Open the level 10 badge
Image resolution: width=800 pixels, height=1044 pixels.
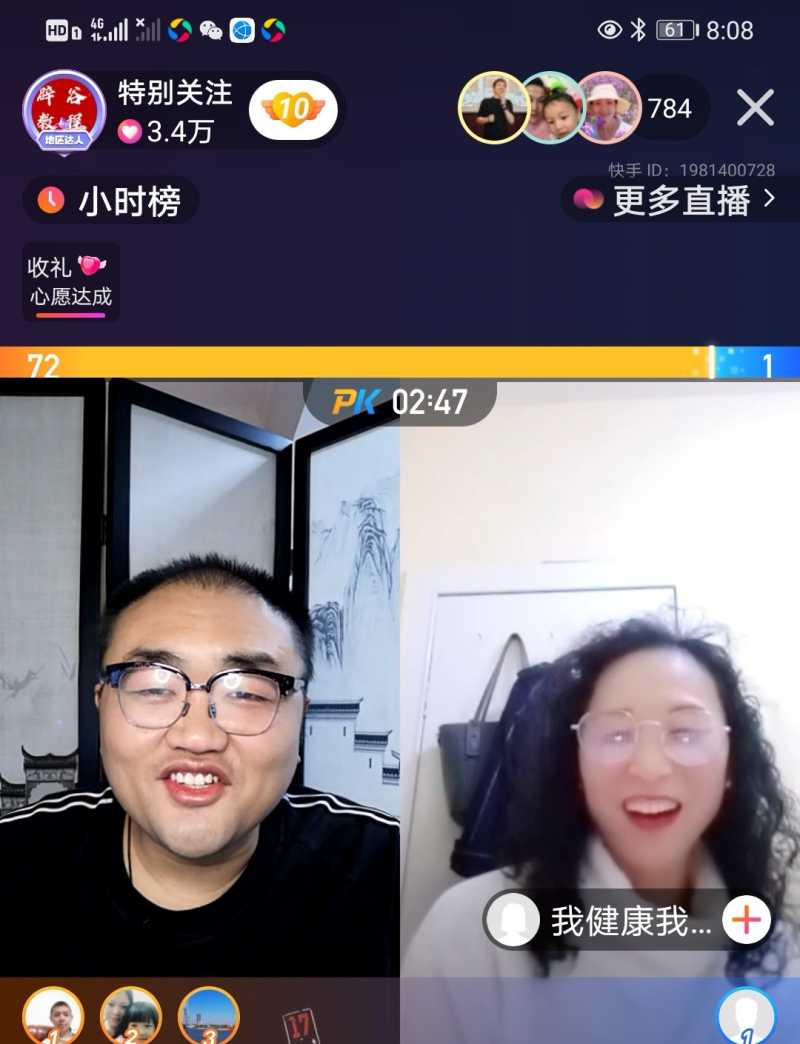[293, 109]
